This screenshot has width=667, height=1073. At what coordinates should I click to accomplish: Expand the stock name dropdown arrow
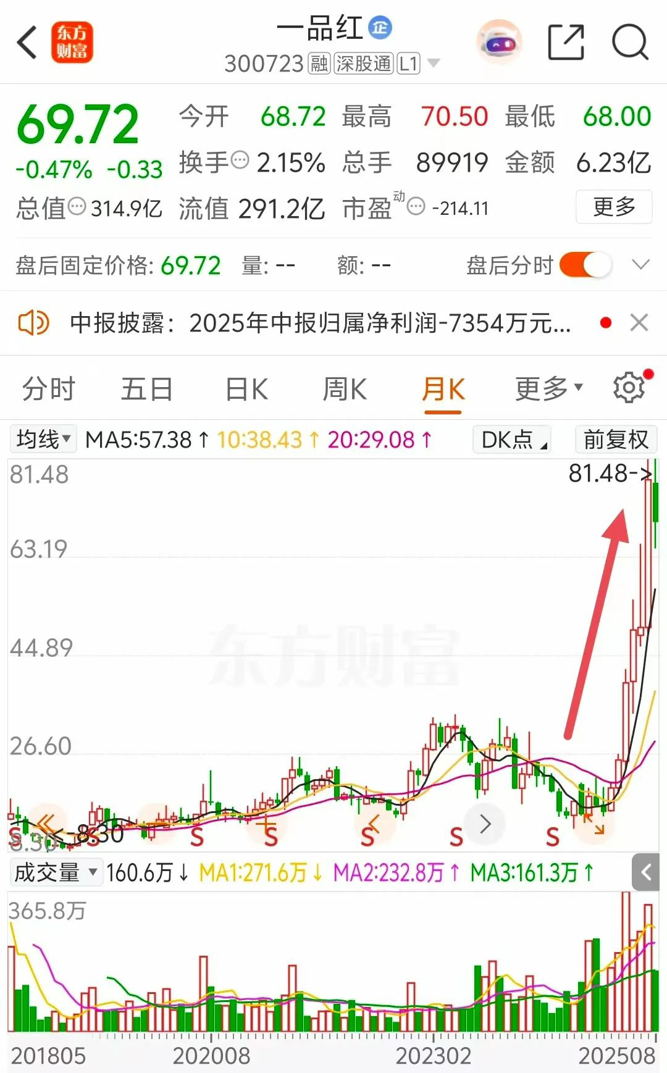point(434,64)
